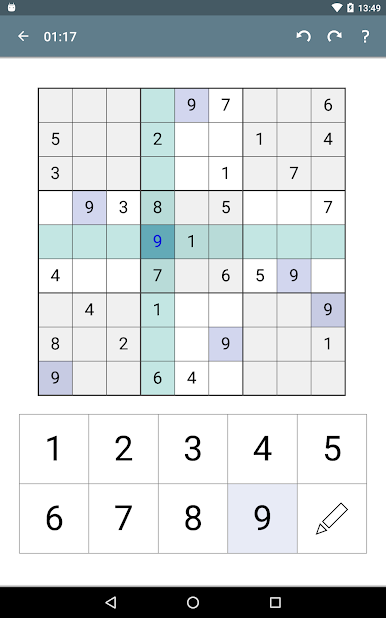The width and height of the screenshot is (386, 618).
Task: Redo the undone move
Action: click(x=335, y=36)
